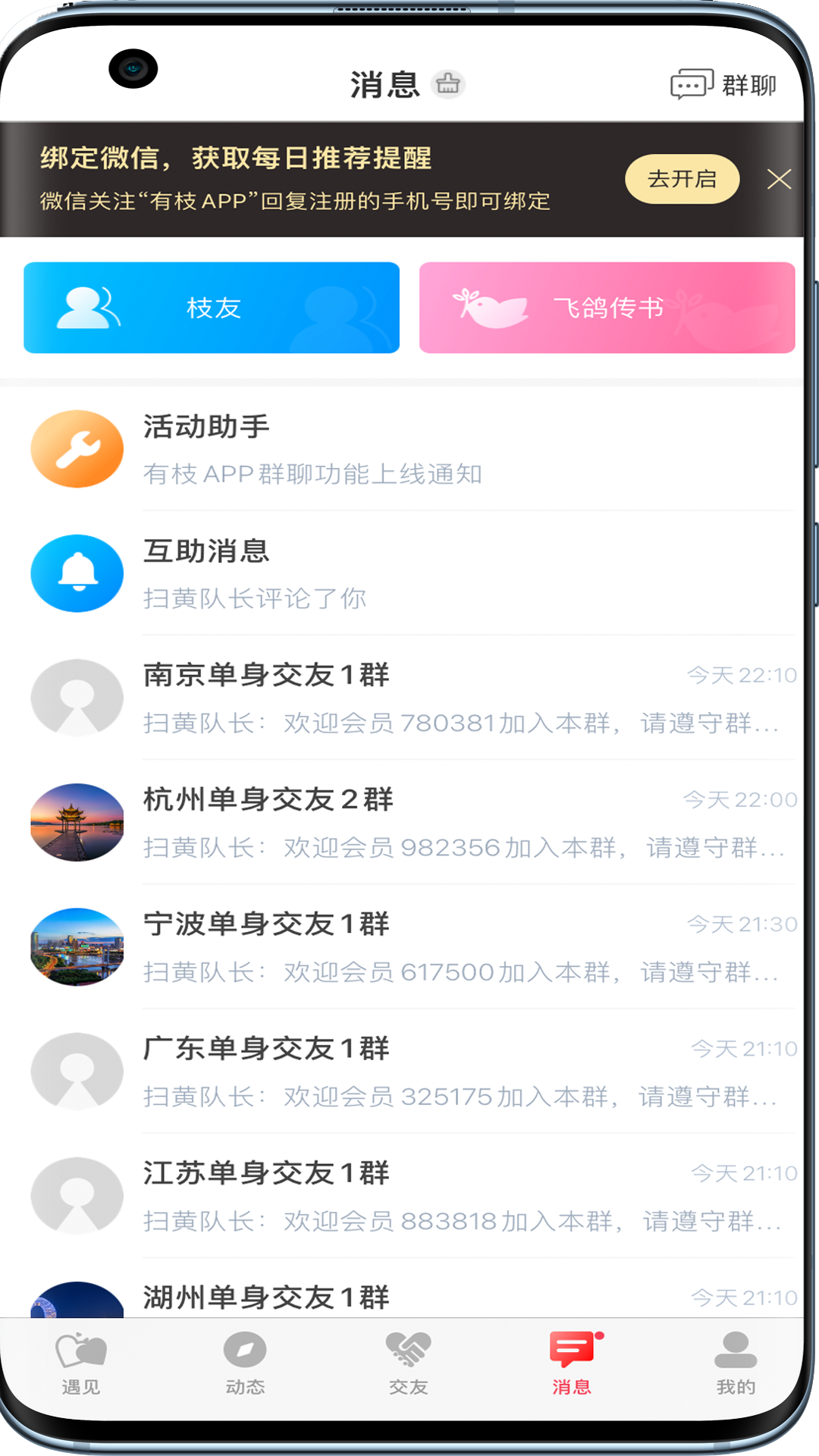
Task: Tap the 宁波单身交友1群 avatar thumbnail
Action: pyautogui.click(x=76, y=946)
